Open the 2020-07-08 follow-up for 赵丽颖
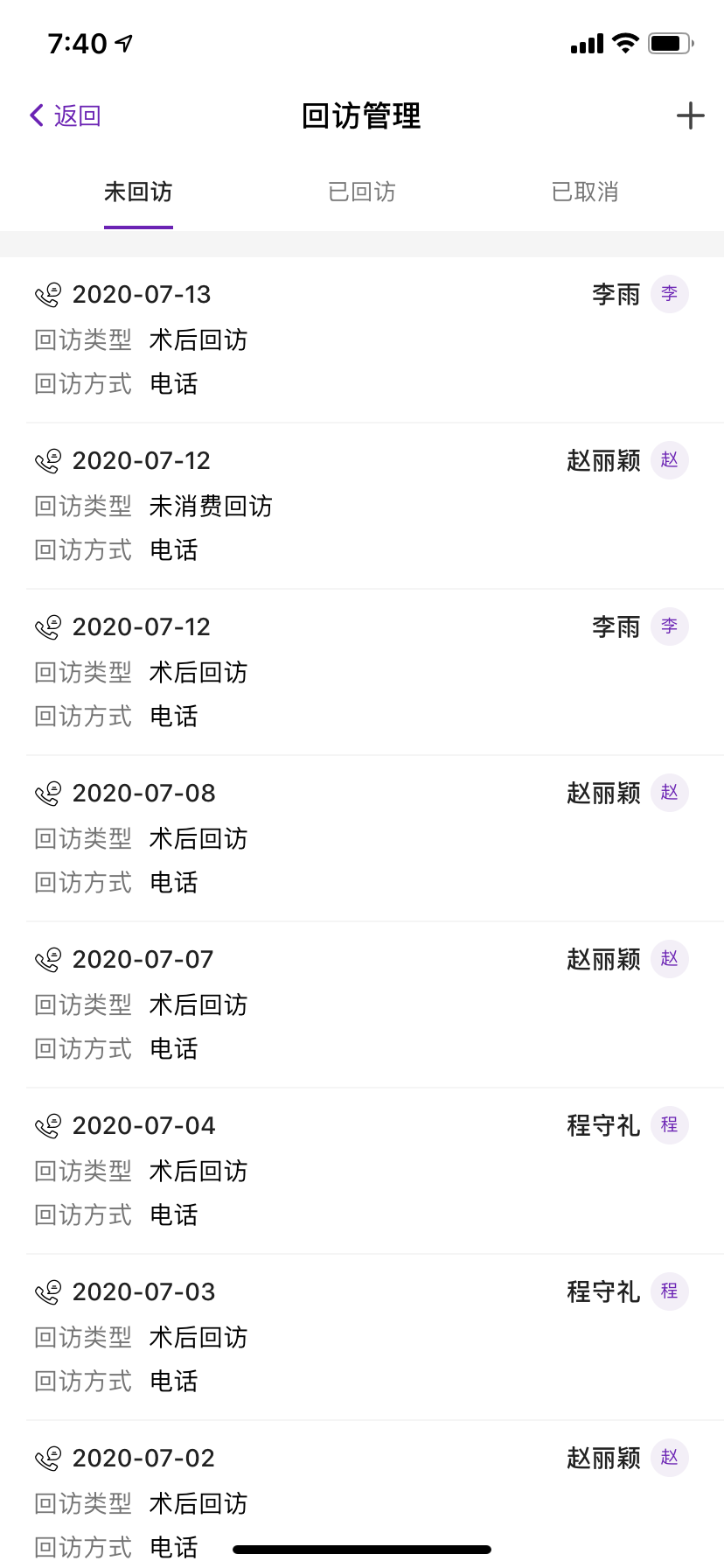This screenshot has width=724, height=1568. coord(362,838)
